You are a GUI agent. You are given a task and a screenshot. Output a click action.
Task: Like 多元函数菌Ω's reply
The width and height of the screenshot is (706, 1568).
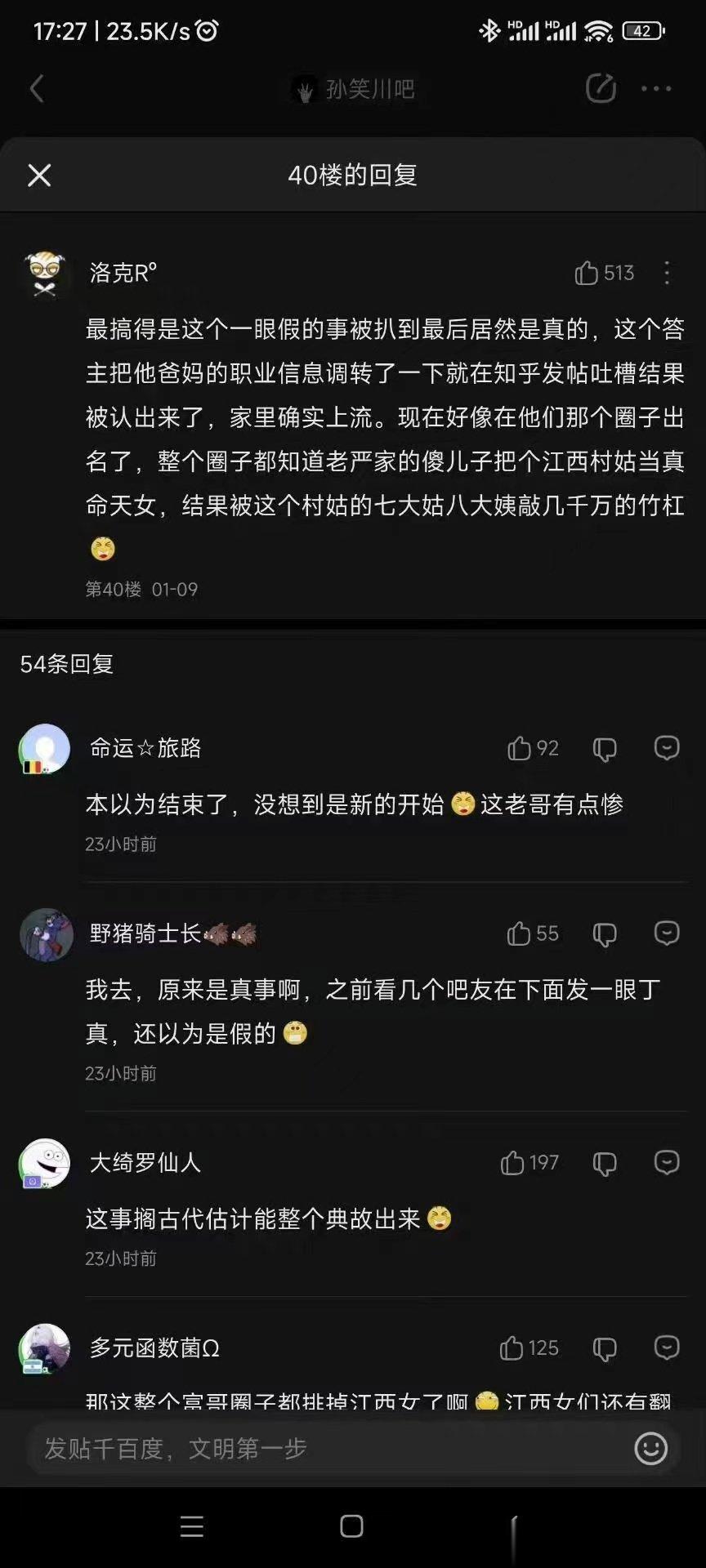[529, 1347]
